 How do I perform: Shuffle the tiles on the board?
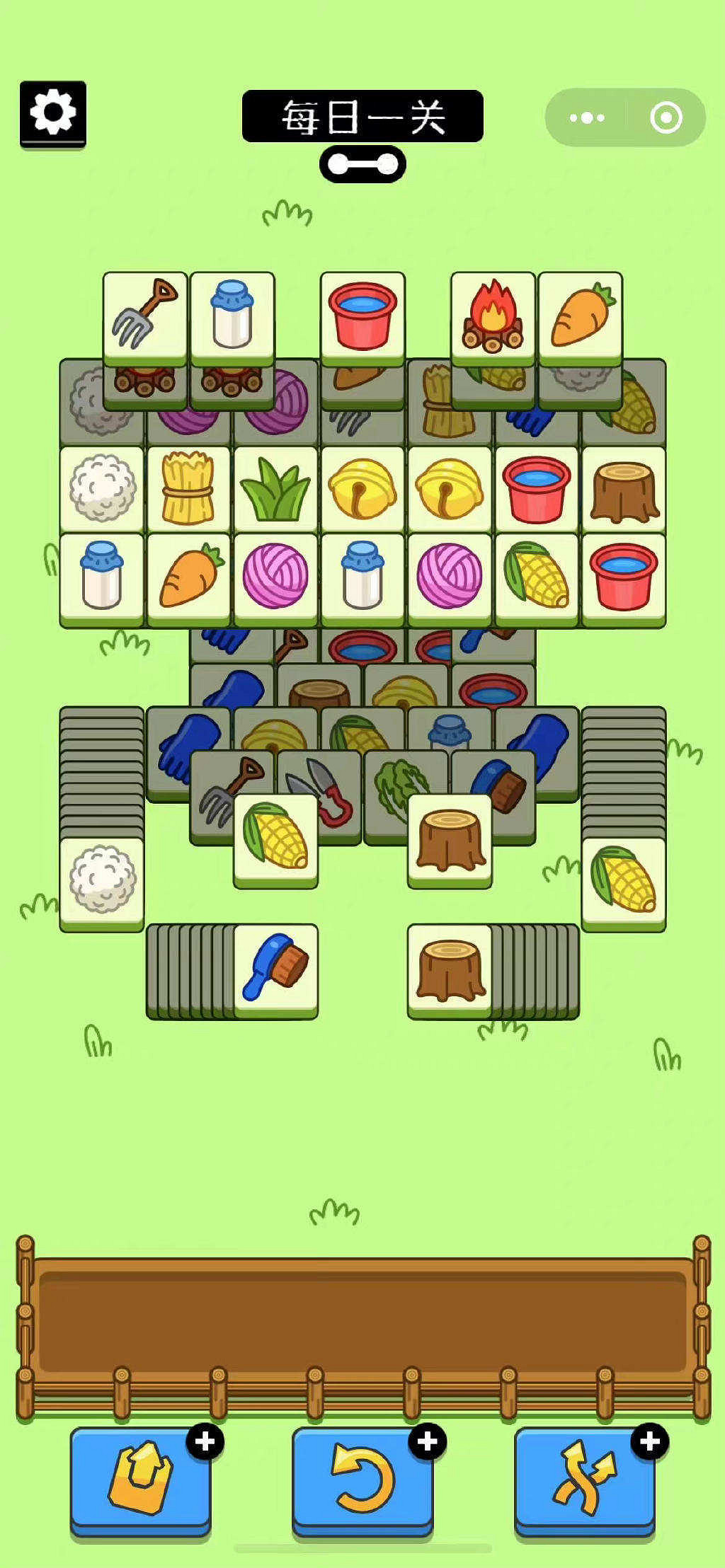point(584,1477)
